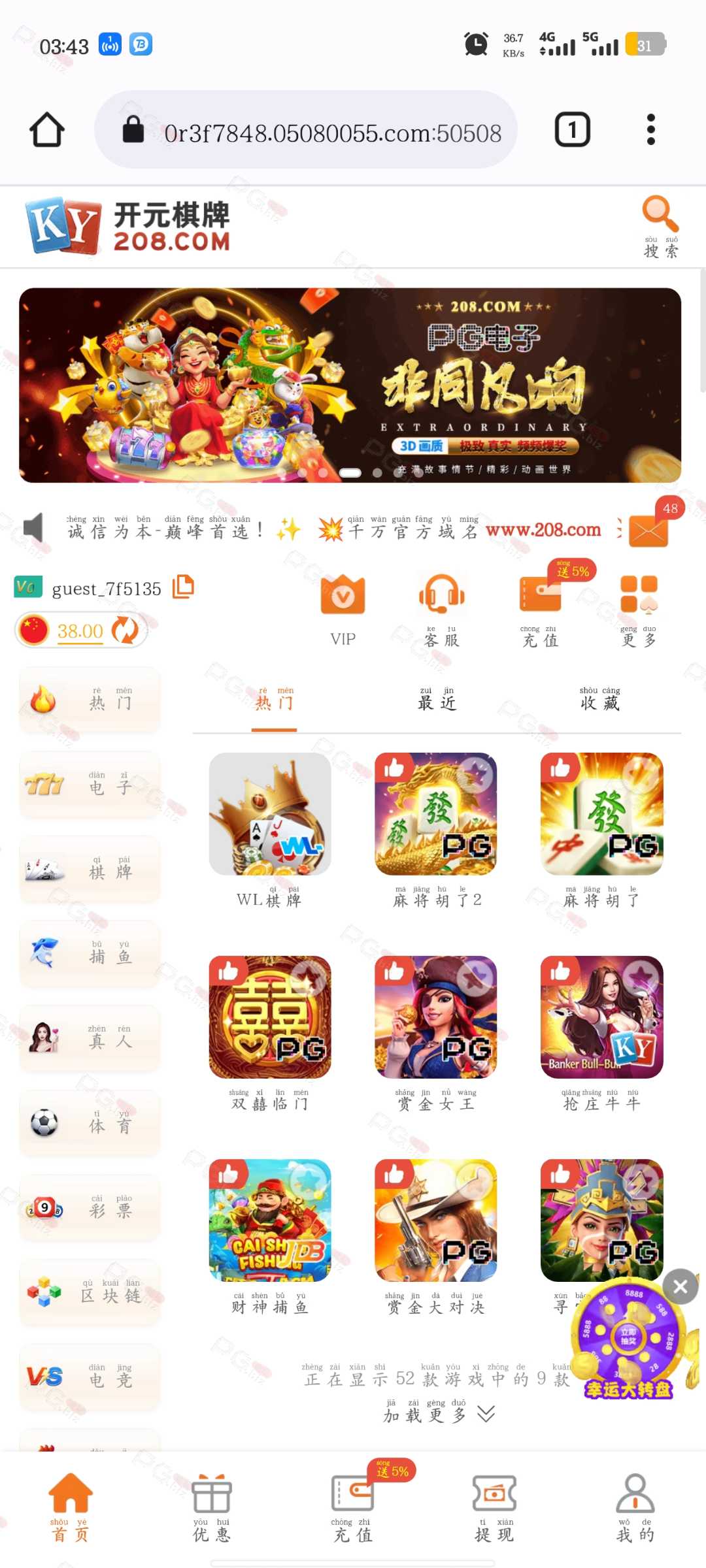
Task: Copy the guest username
Action: point(183,587)
